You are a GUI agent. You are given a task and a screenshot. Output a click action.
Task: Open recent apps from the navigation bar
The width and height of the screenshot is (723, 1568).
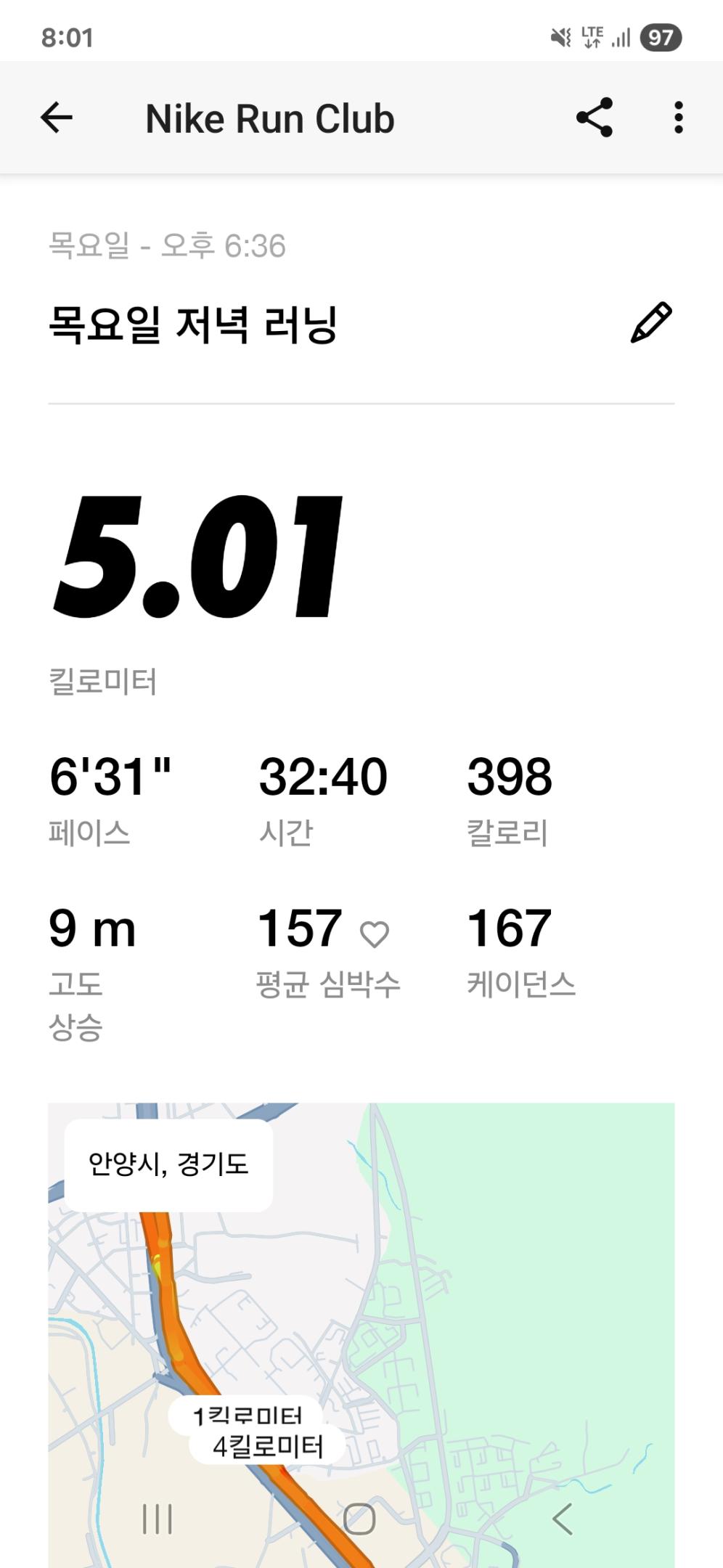coord(158,1518)
